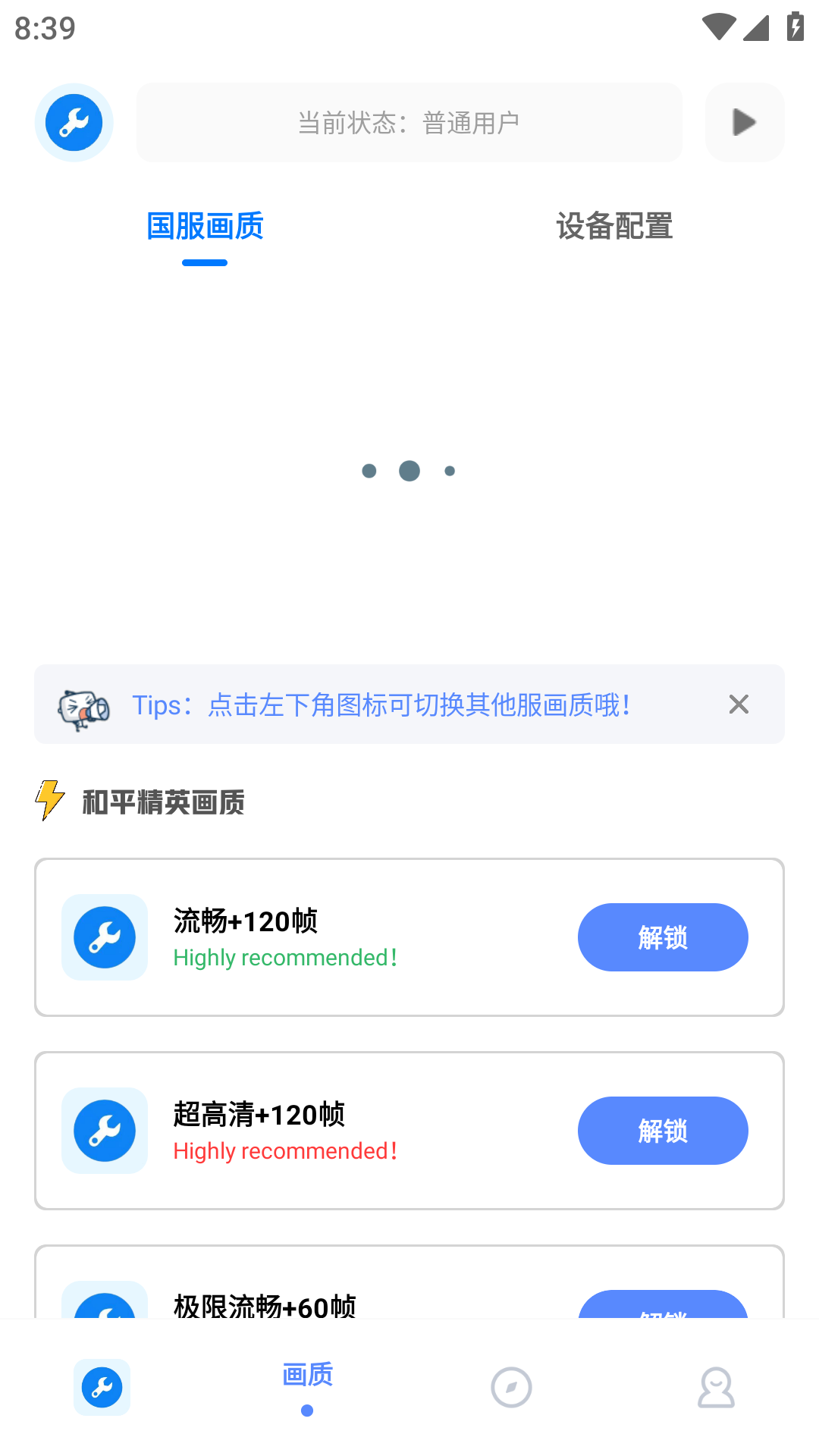819x1456 pixels.
Task: Dismiss the Tips banner with the X
Action: pyautogui.click(x=738, y=704)
